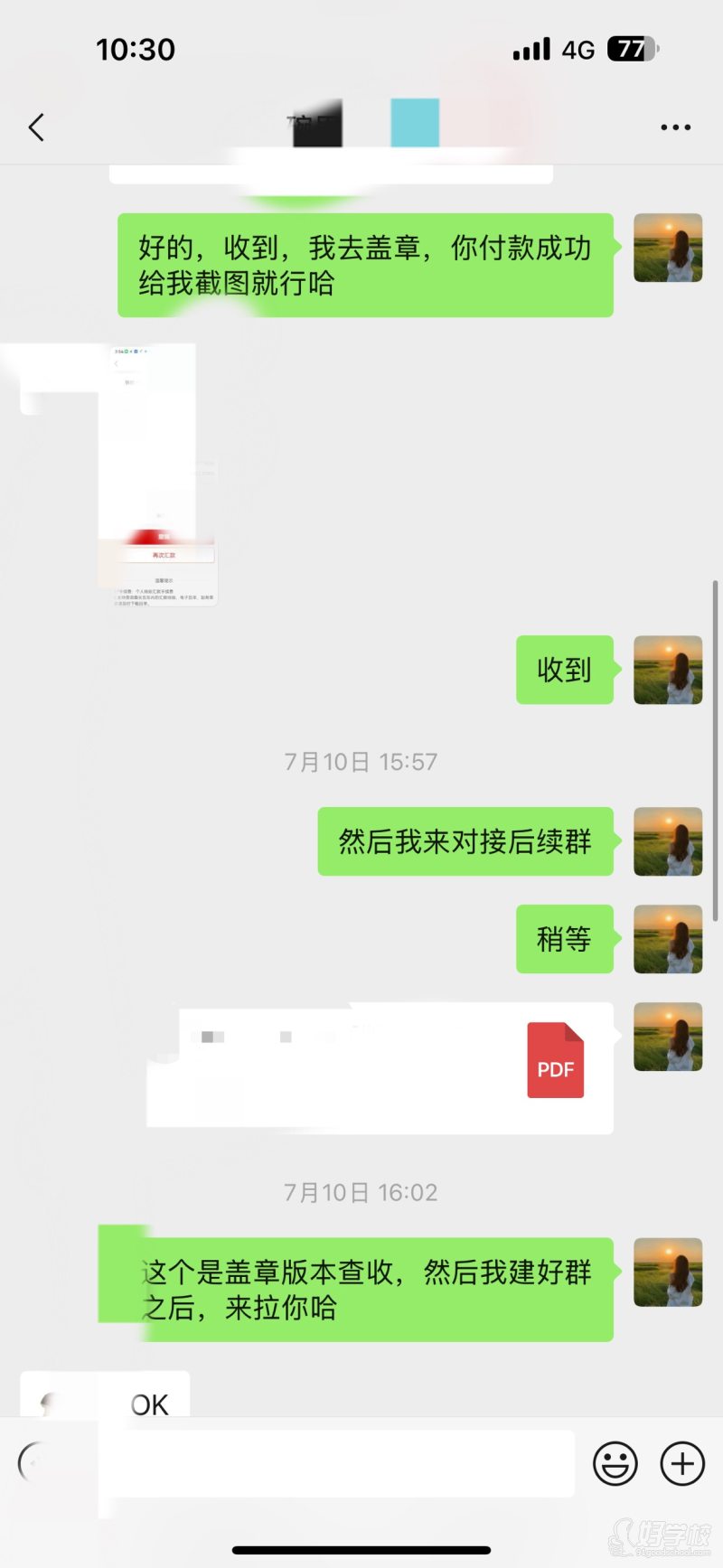
Task: Open the emoji sticker panel
Action: pos(615,1463)
